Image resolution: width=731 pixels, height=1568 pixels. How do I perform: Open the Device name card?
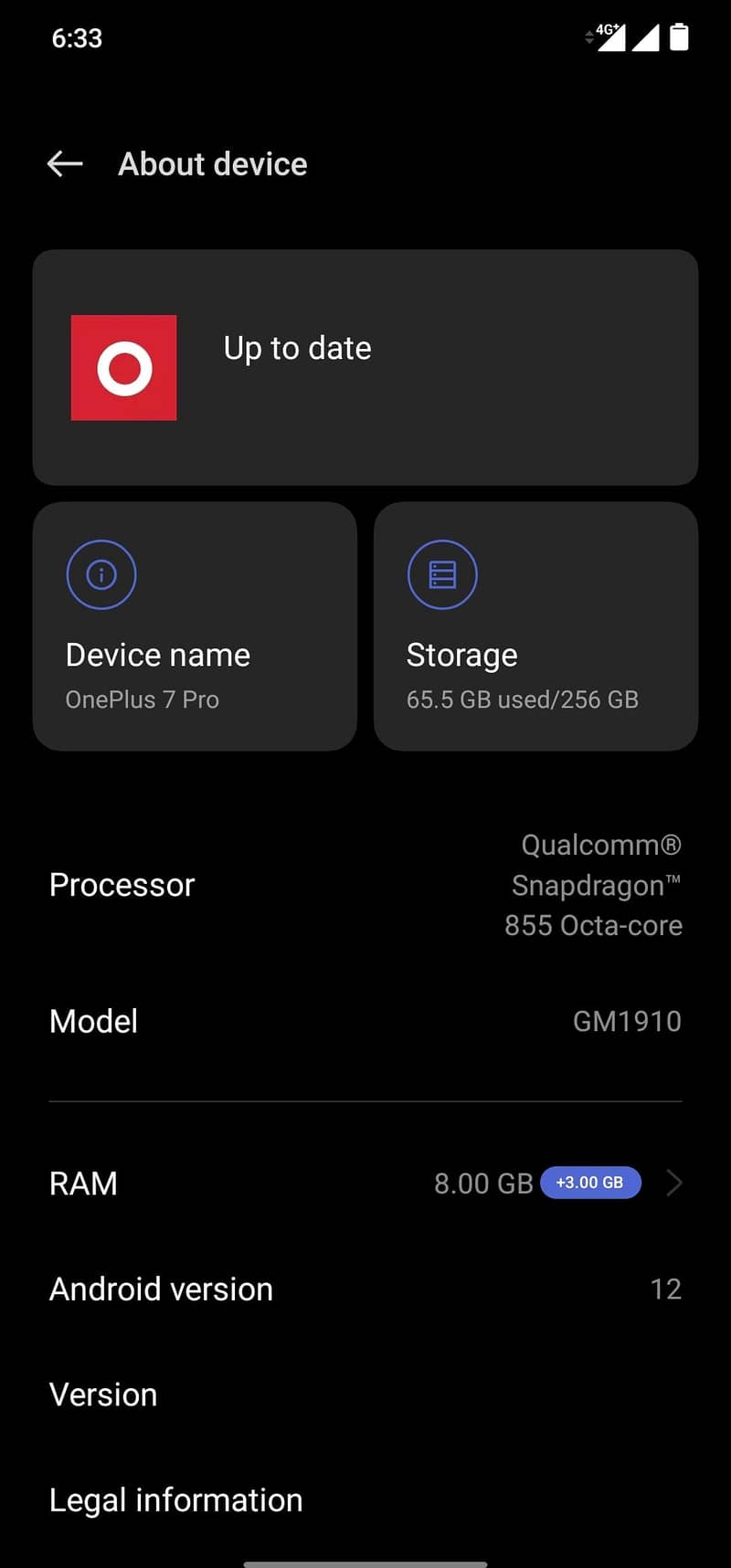click(195, 626)
